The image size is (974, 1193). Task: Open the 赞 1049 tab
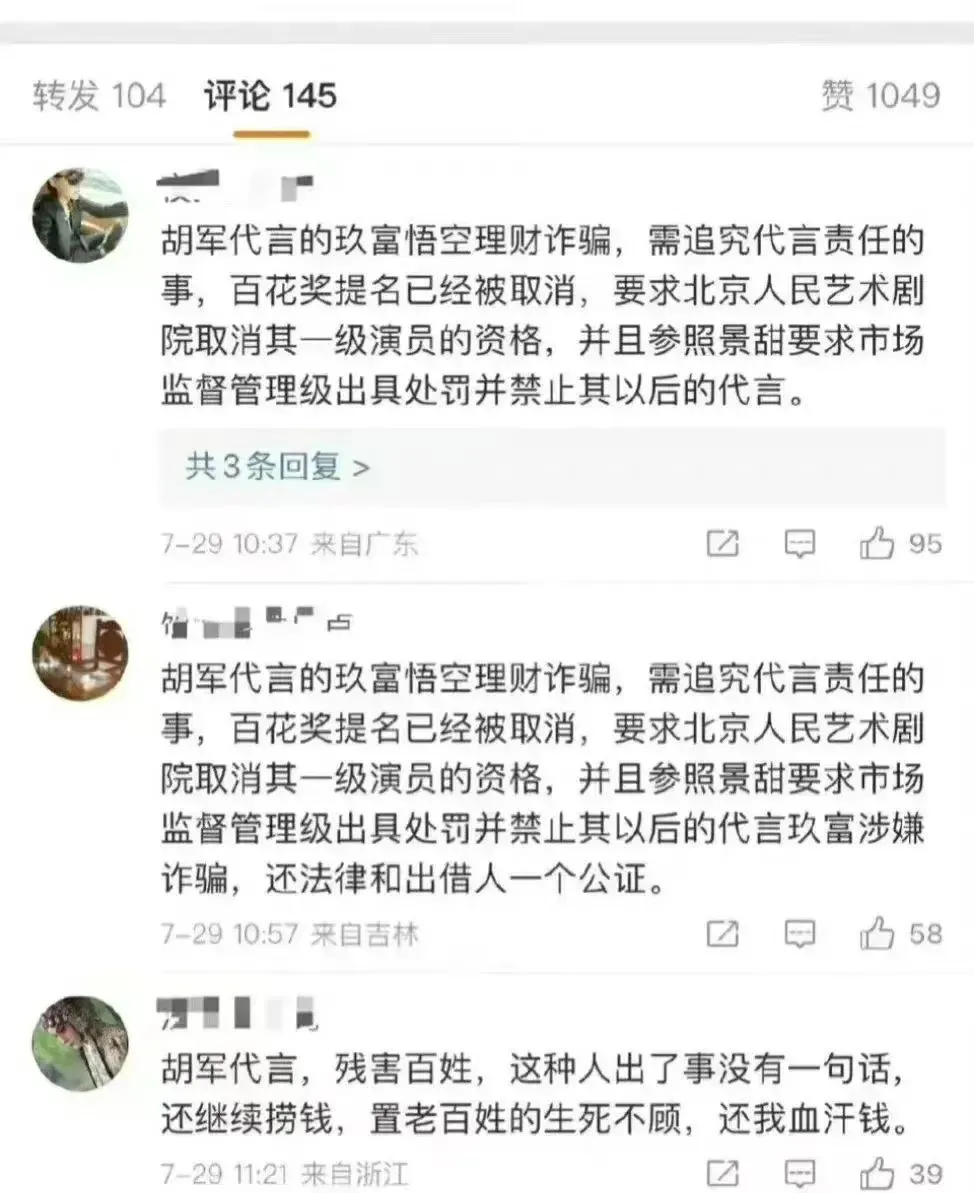click(880, 97)
